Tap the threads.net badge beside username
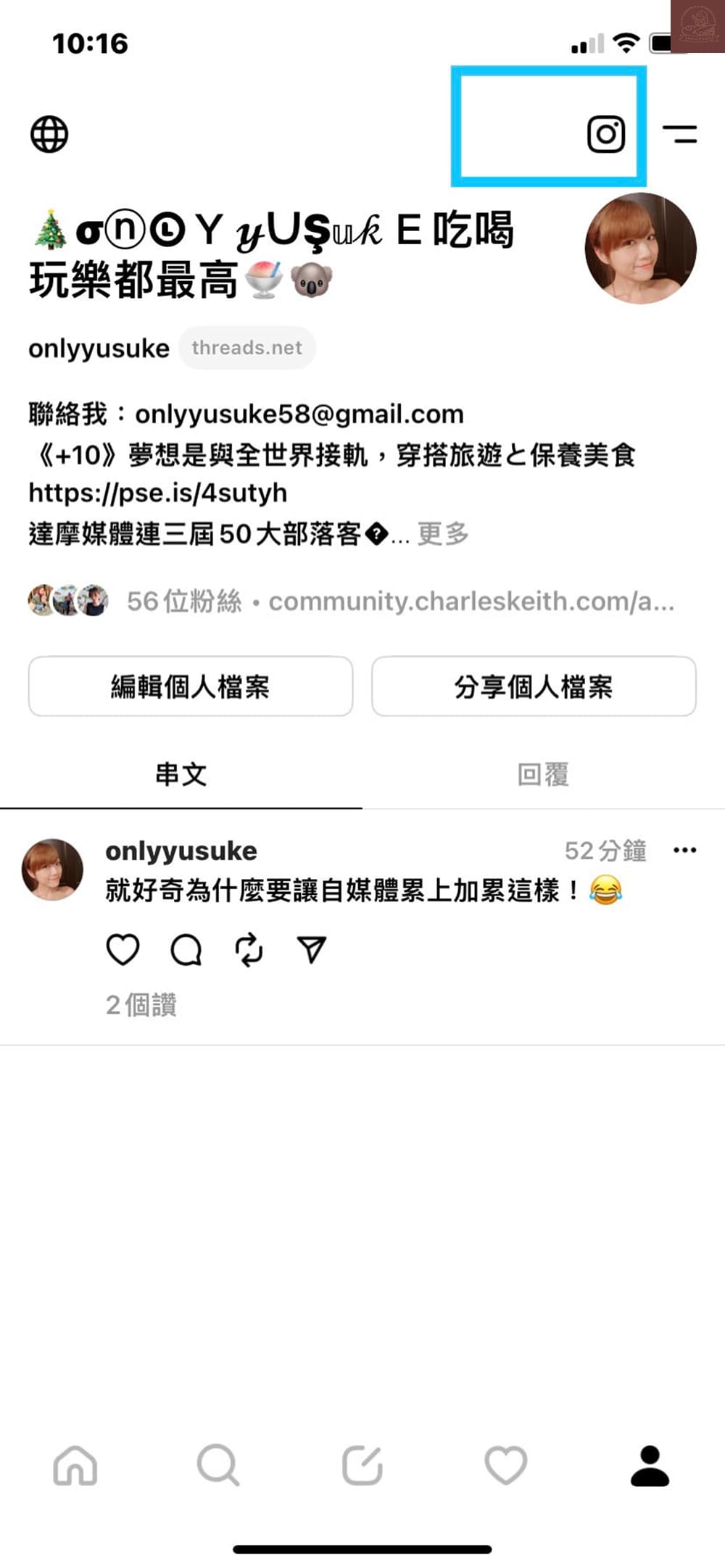The image size is (725, 1568). click(x=247, y=347)
